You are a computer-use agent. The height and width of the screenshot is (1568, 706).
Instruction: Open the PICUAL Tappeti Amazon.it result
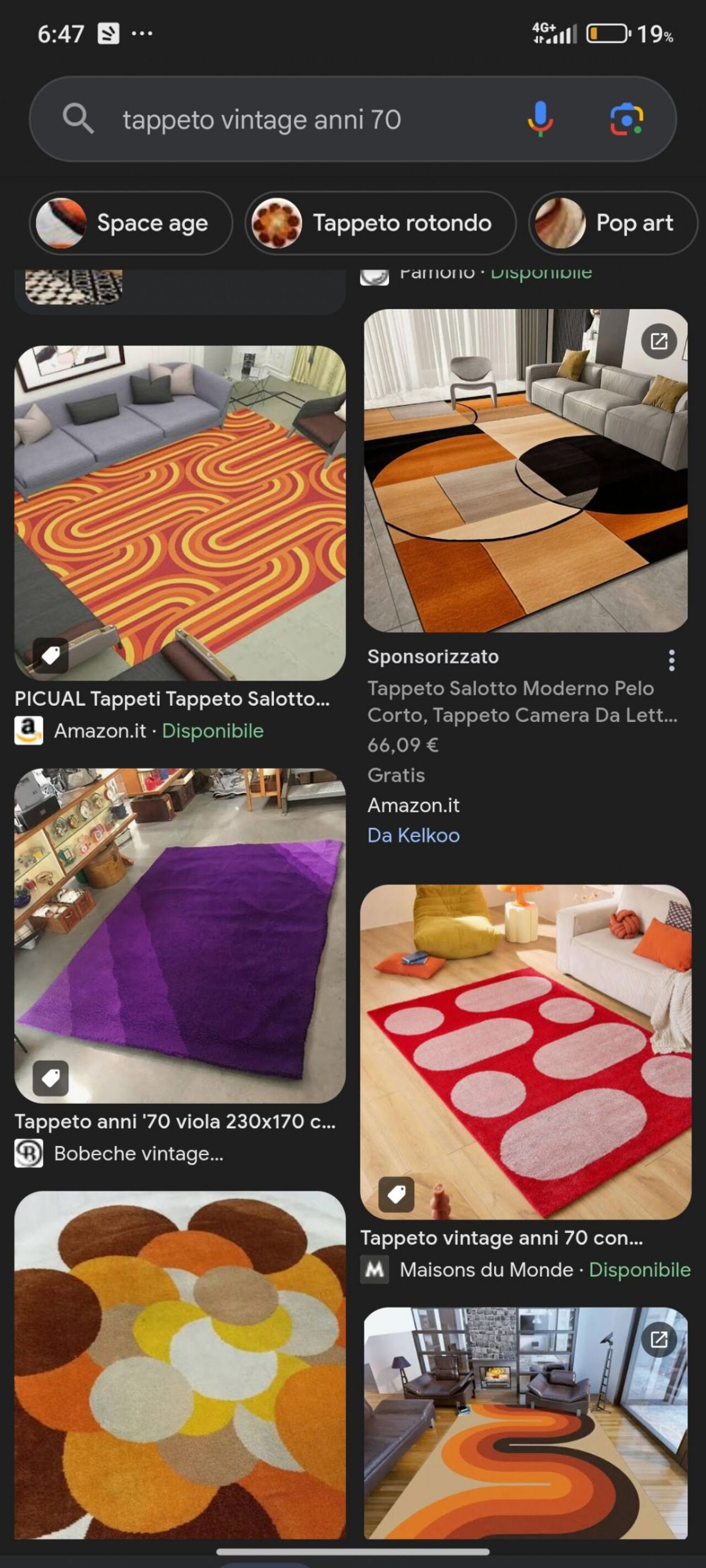pos(180,513)
